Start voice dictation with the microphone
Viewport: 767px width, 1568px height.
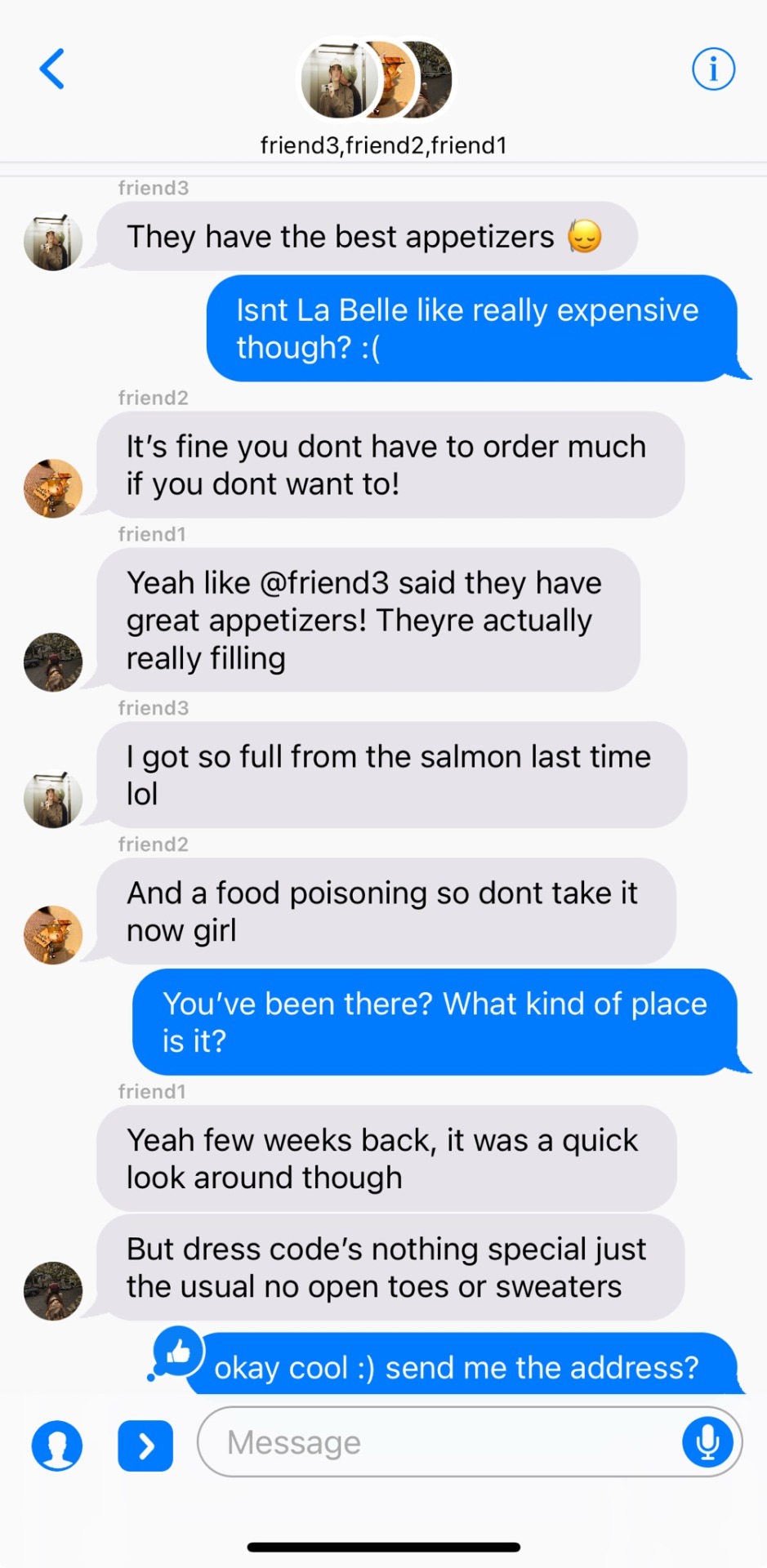pyautogui.click(x=707, y=1442)
